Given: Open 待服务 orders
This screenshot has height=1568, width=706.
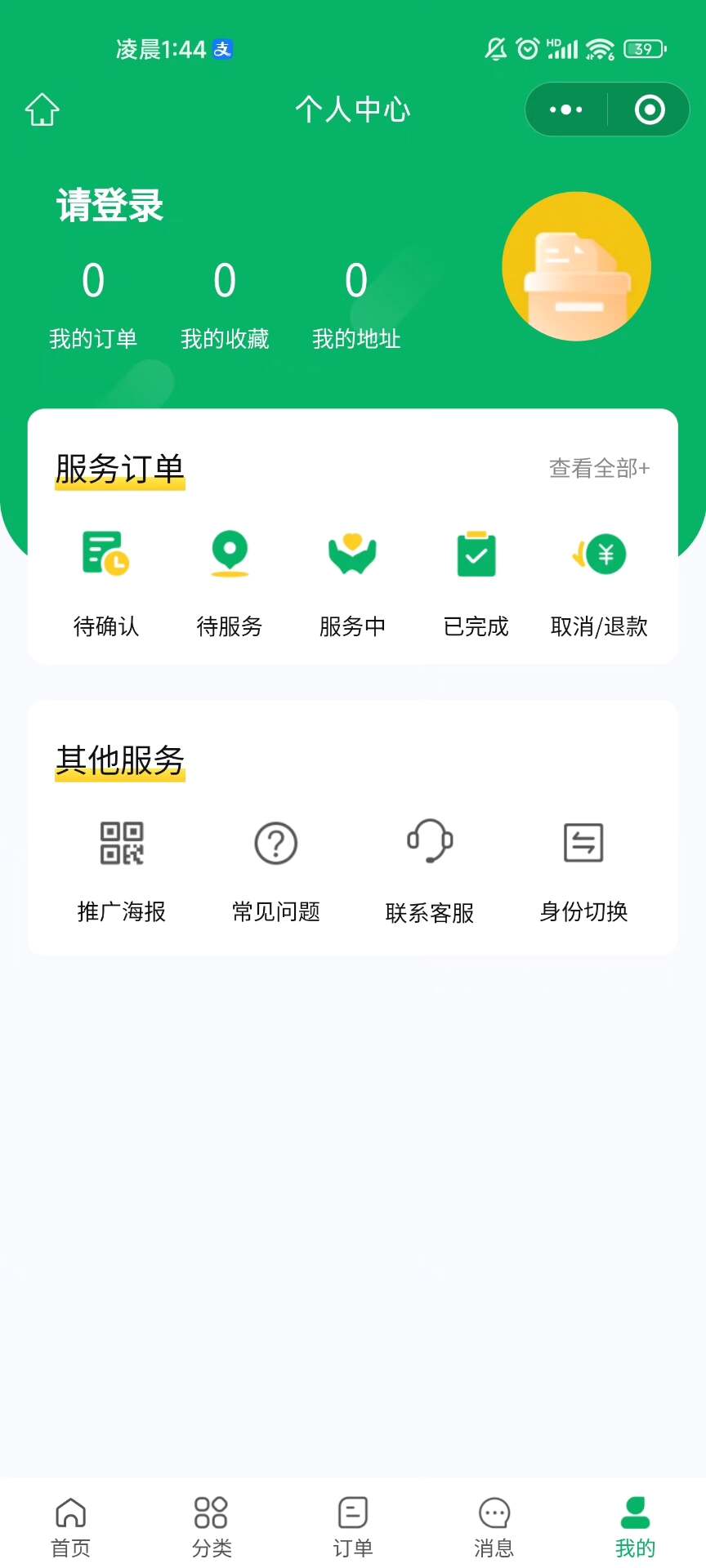Looking at the screenshot, I should tap(230, 581).
